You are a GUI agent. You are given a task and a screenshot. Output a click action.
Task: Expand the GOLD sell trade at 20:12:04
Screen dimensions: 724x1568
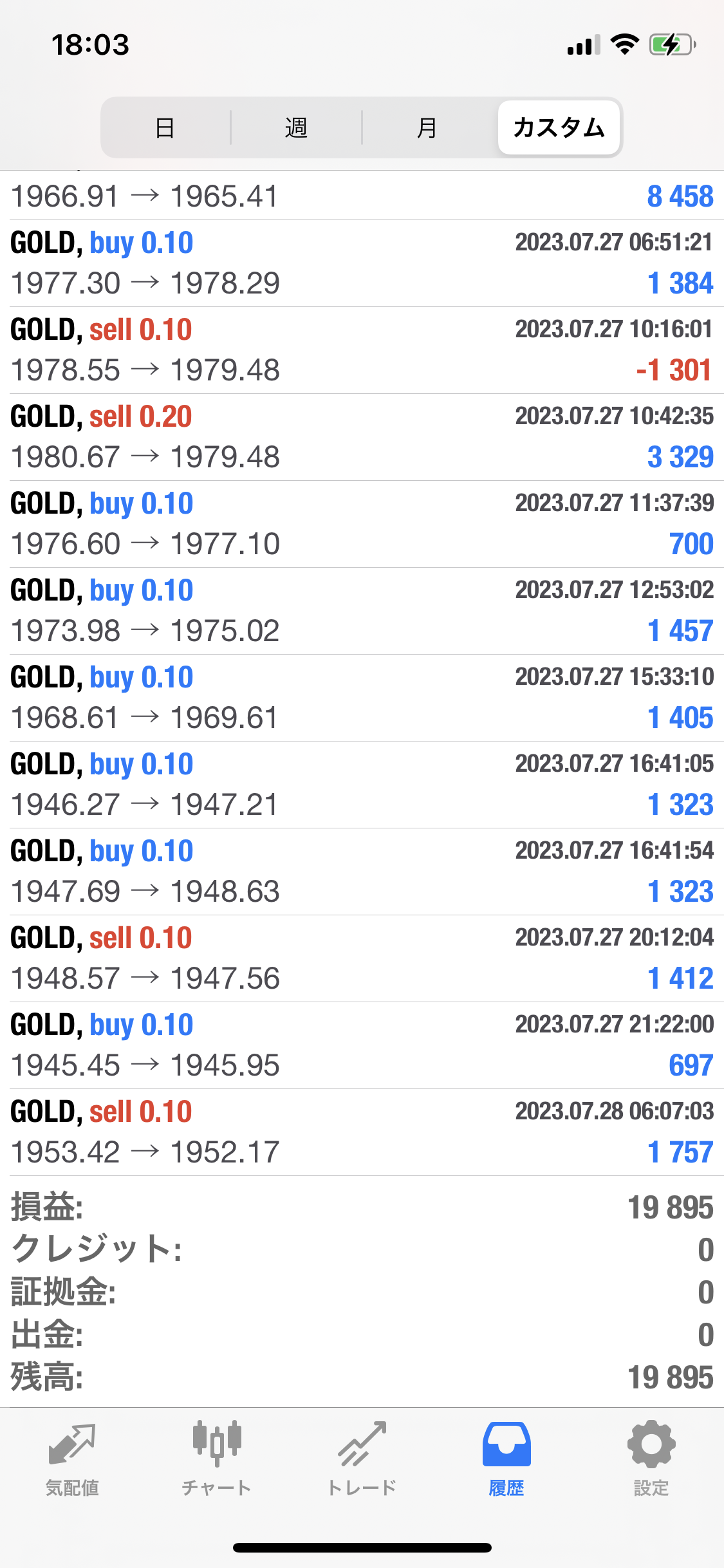[362, 958]
